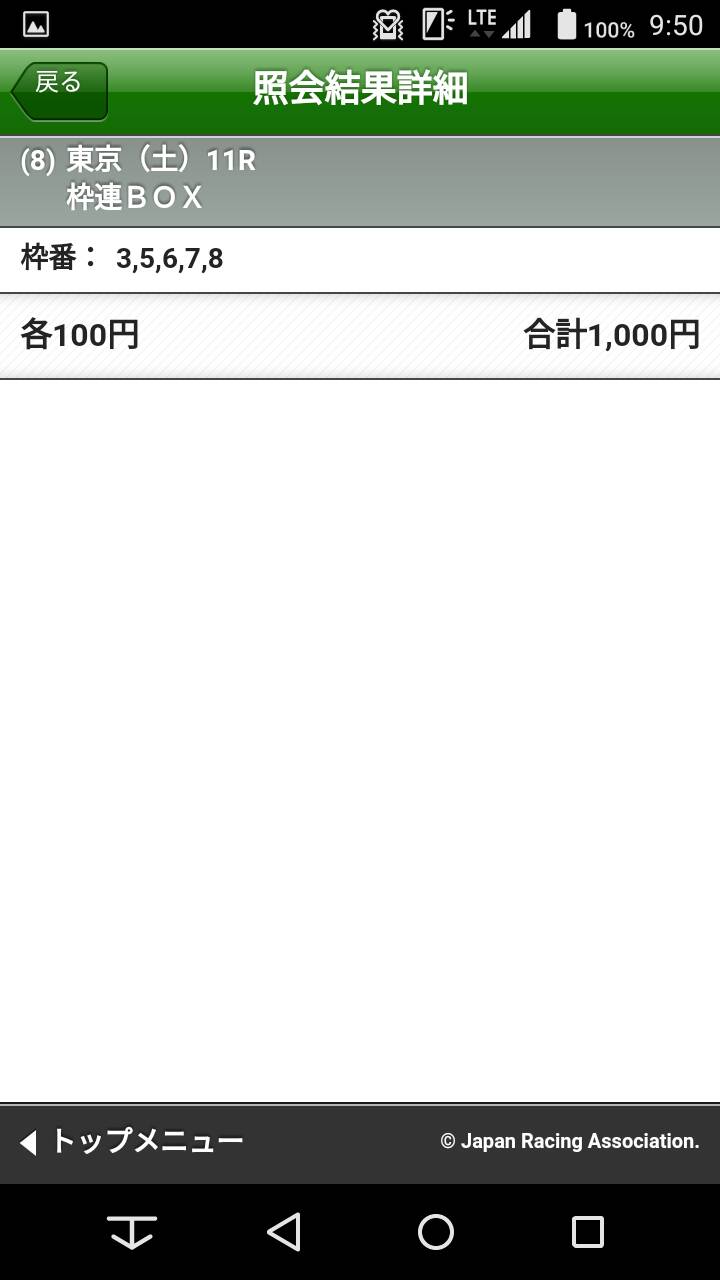720x1280 pixels.
Task: Open recent apps view
Action: (x=587, y=1232)
